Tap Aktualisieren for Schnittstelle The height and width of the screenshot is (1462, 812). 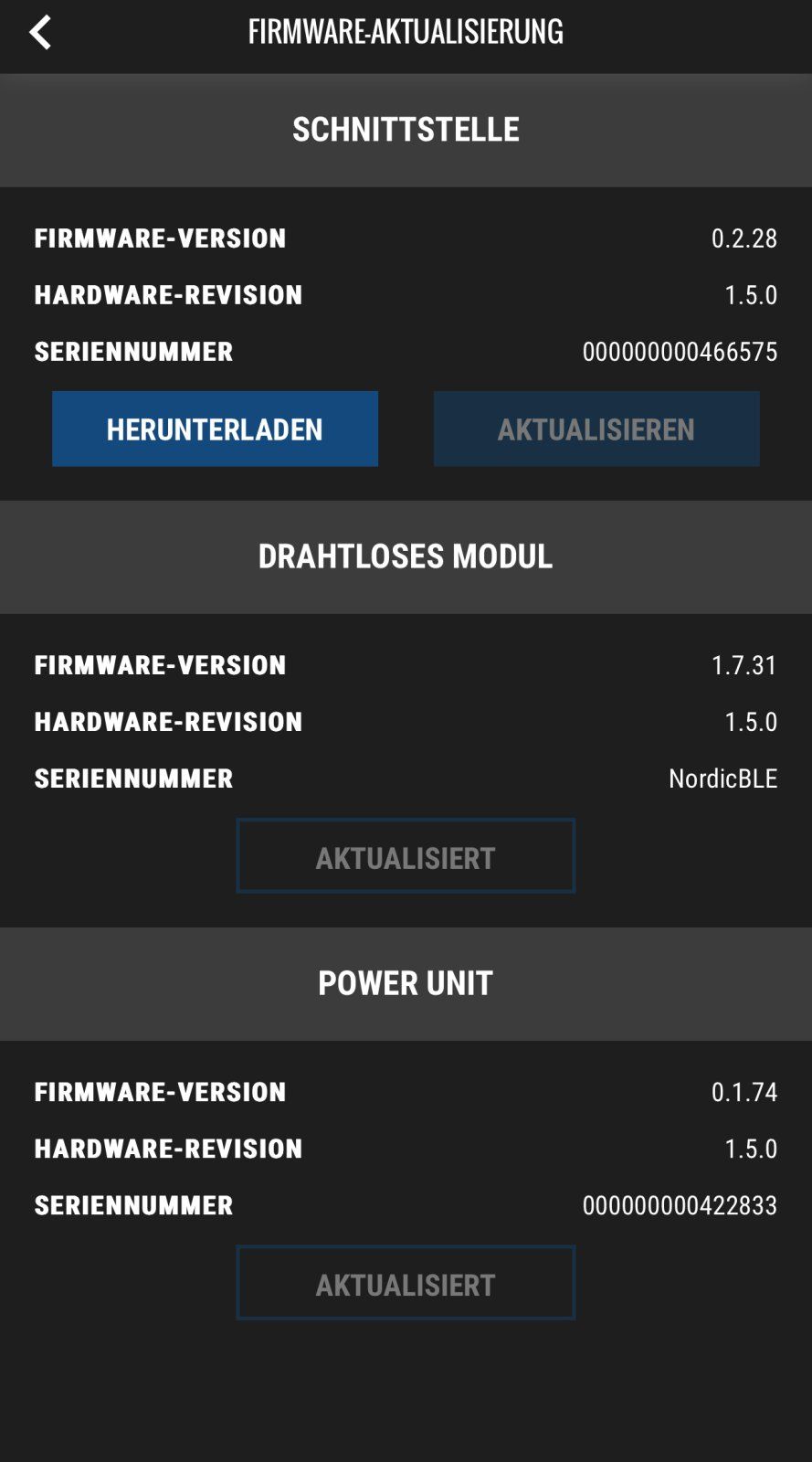tap(596, 429)
